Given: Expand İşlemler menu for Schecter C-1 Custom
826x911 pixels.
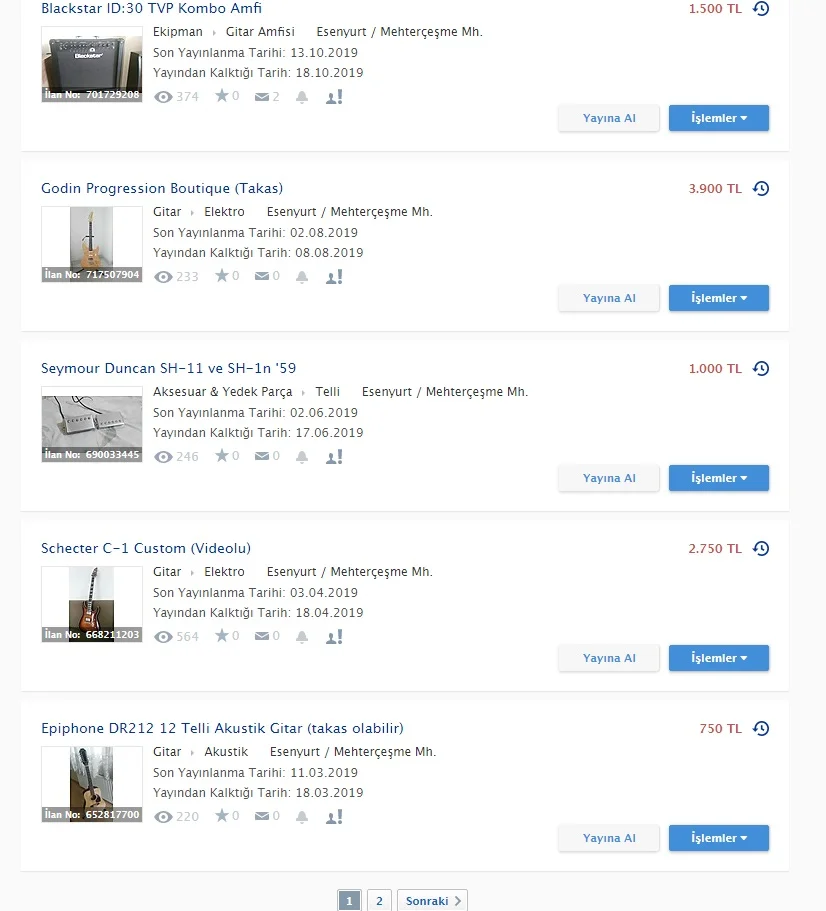Looking at the screenshot, I should 718,658.
